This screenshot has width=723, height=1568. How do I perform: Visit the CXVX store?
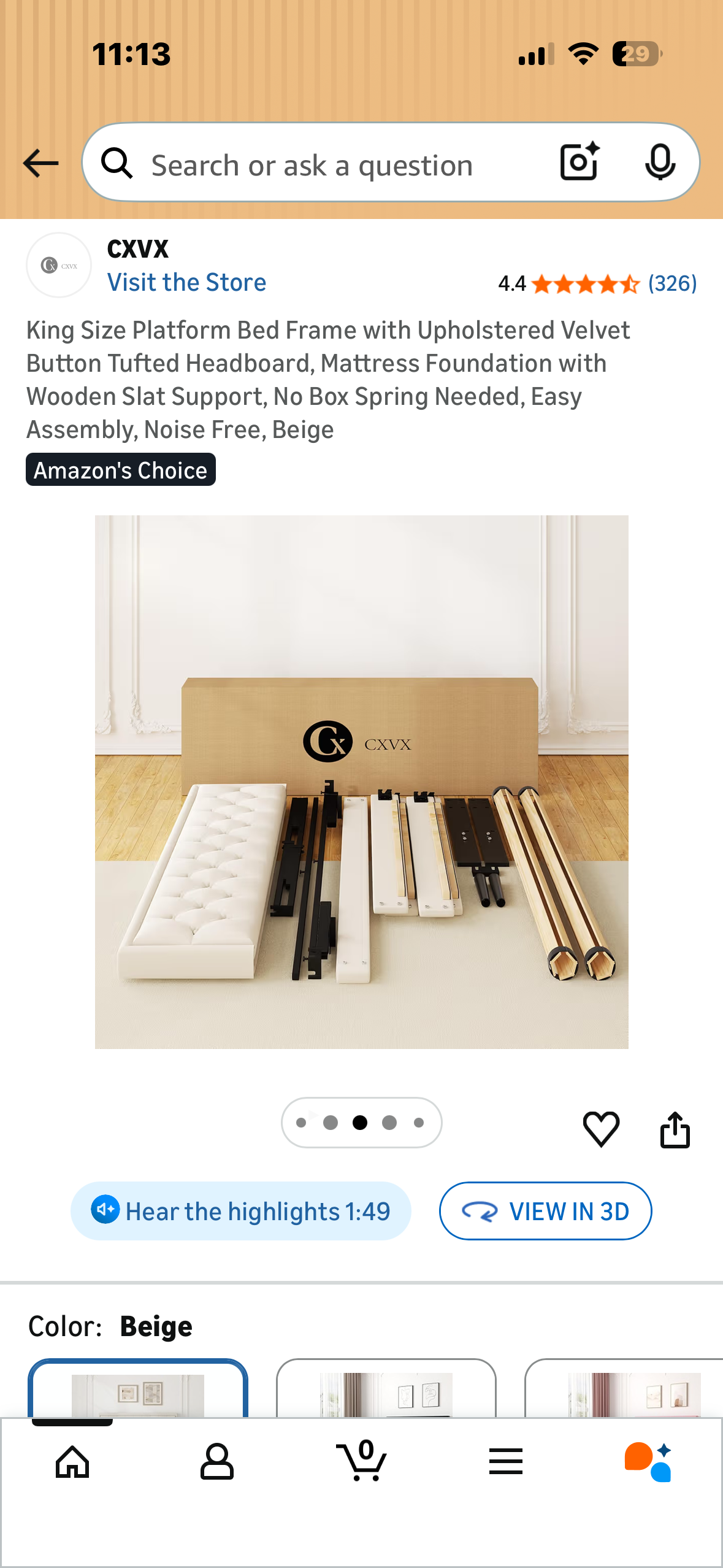[x=186, y=283]
